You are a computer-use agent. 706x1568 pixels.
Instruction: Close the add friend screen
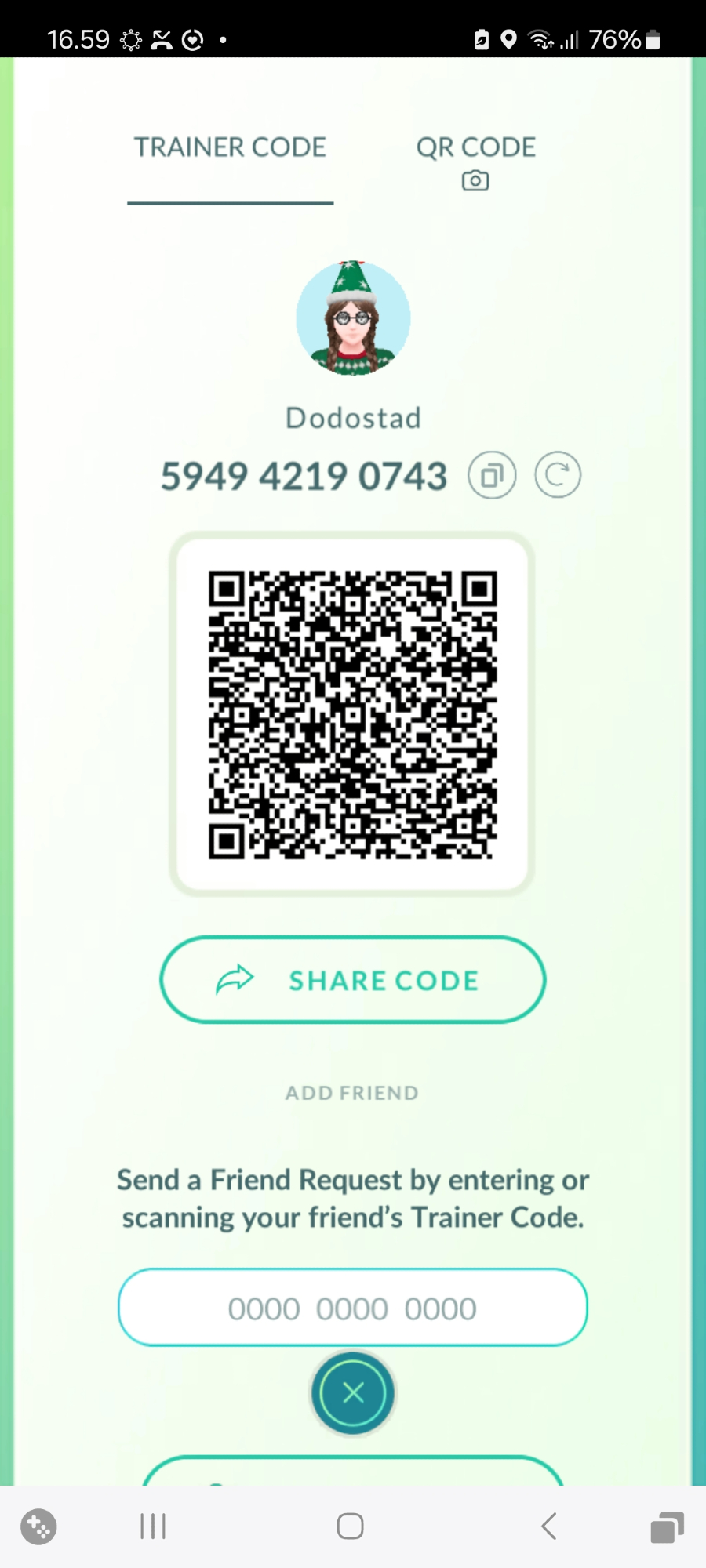coord(353,1393)
